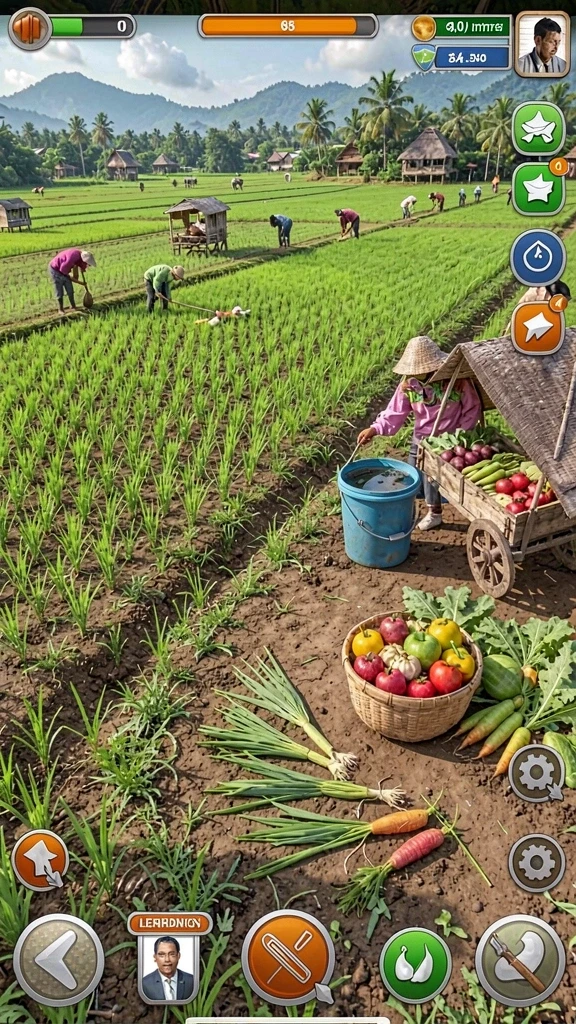Tap the top green star button
This screenshot has height=1024, width=576.
pos(538,128)
